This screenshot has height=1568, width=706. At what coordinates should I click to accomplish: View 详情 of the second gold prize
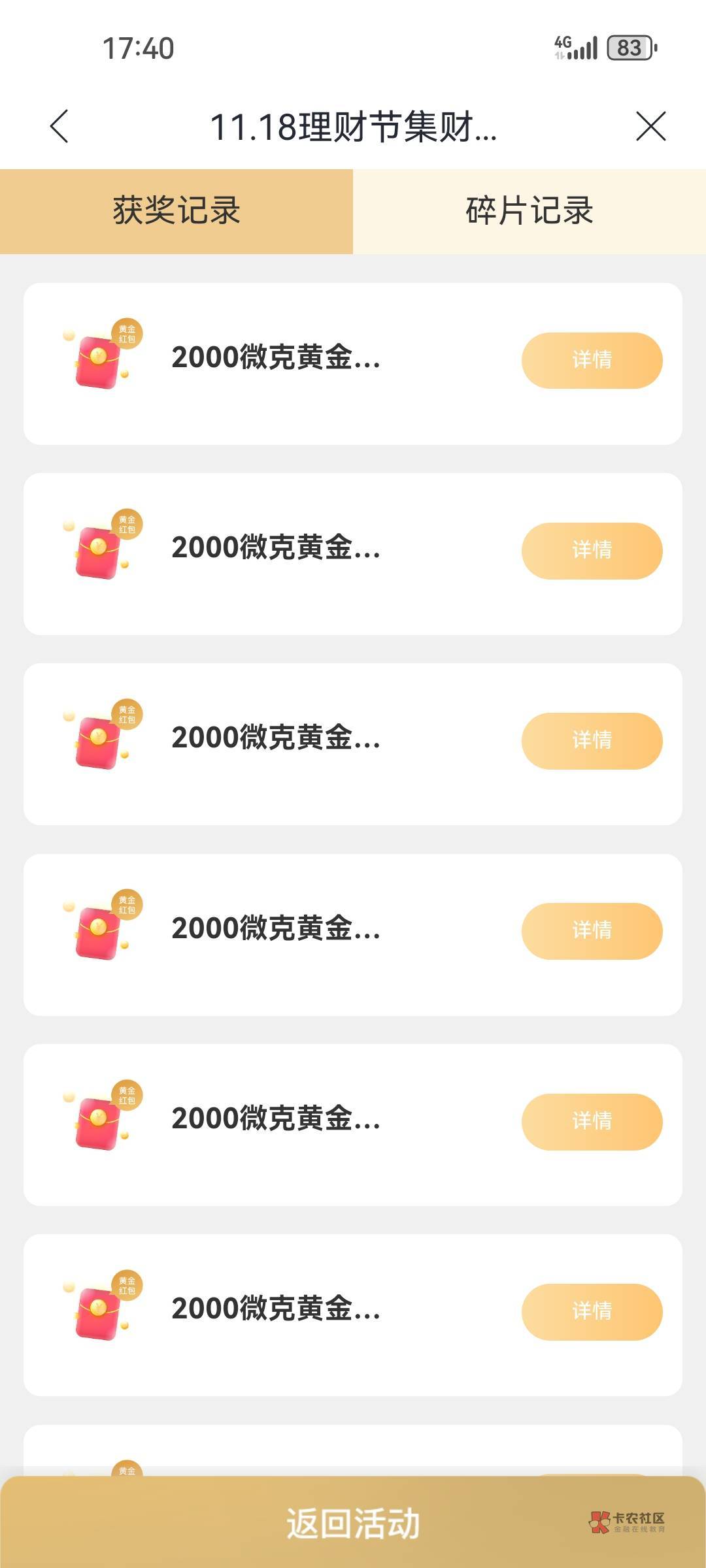592,551
